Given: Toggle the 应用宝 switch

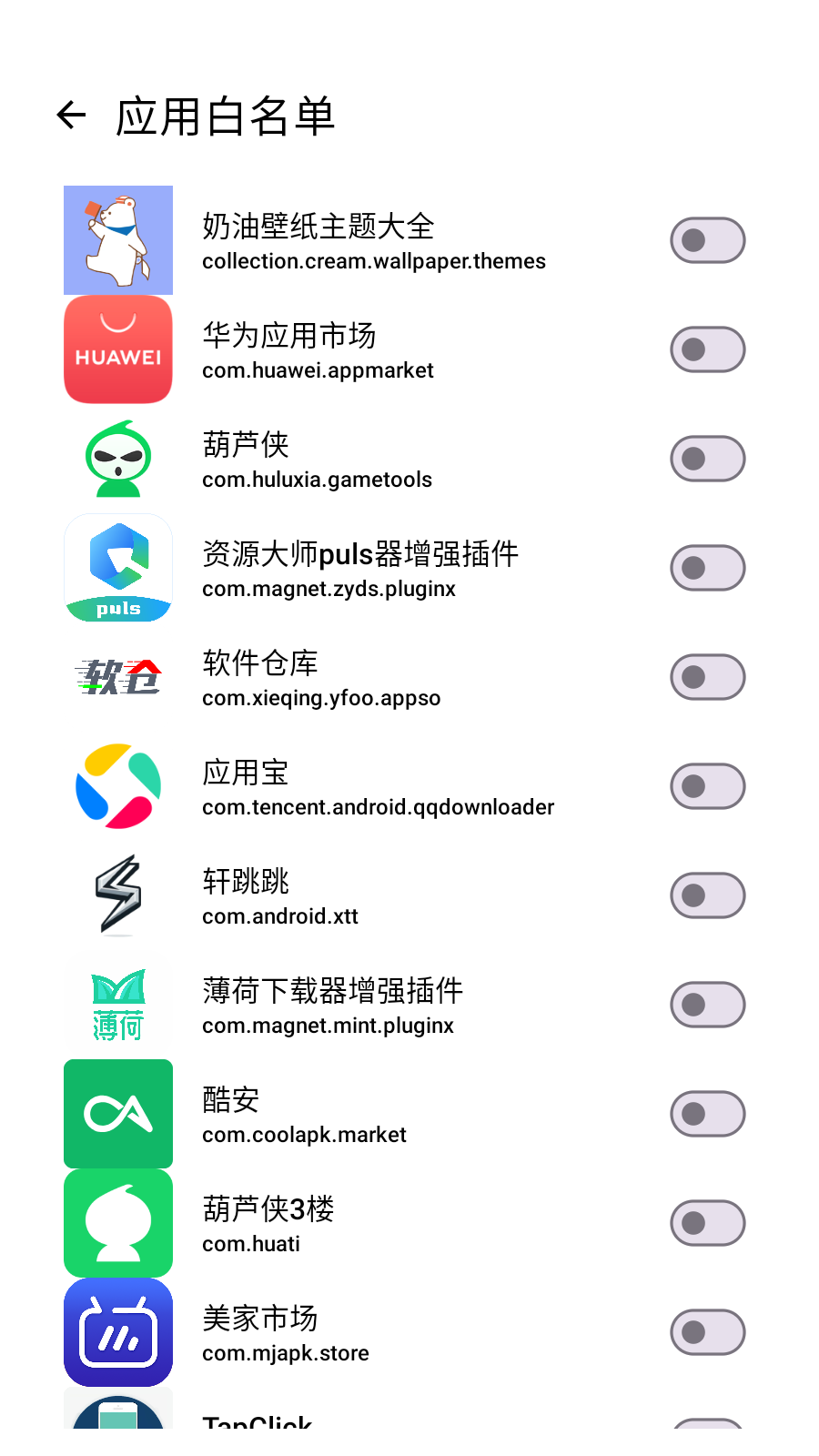Looking at the screenshot, I should pyautogui.click(x=707, y=786).
